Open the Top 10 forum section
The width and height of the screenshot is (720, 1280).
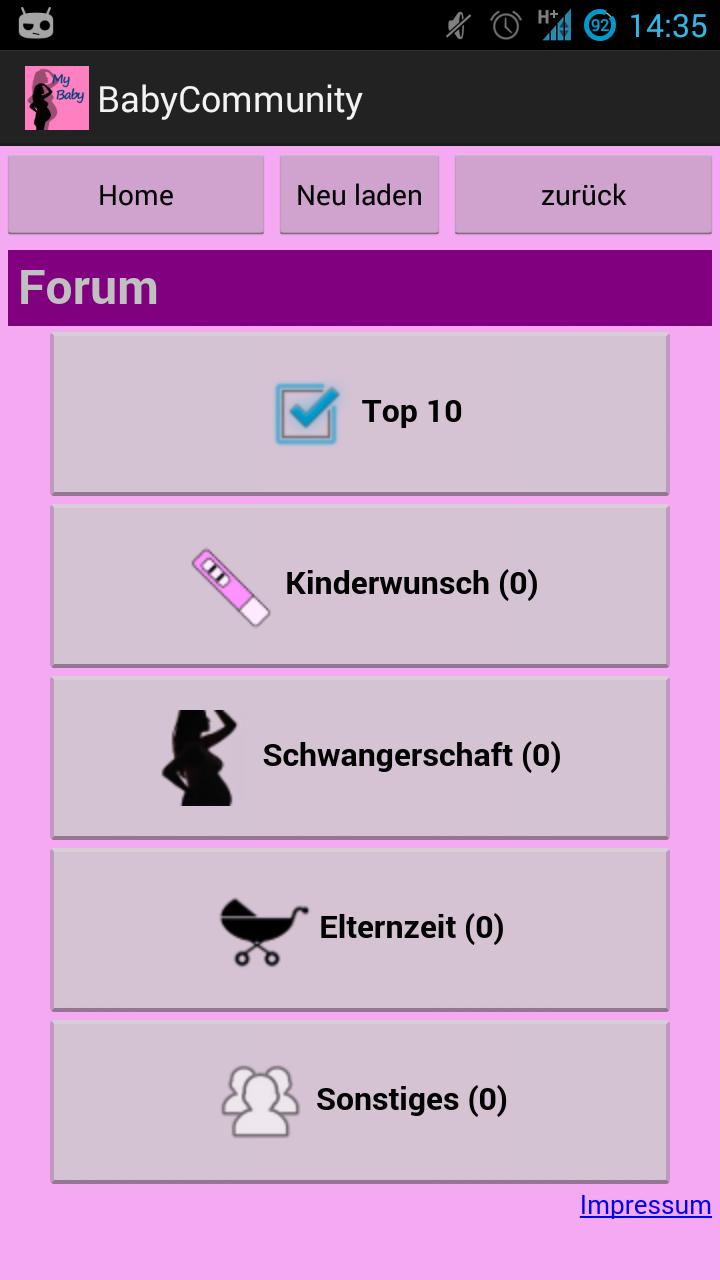click(x=360, y=411)
